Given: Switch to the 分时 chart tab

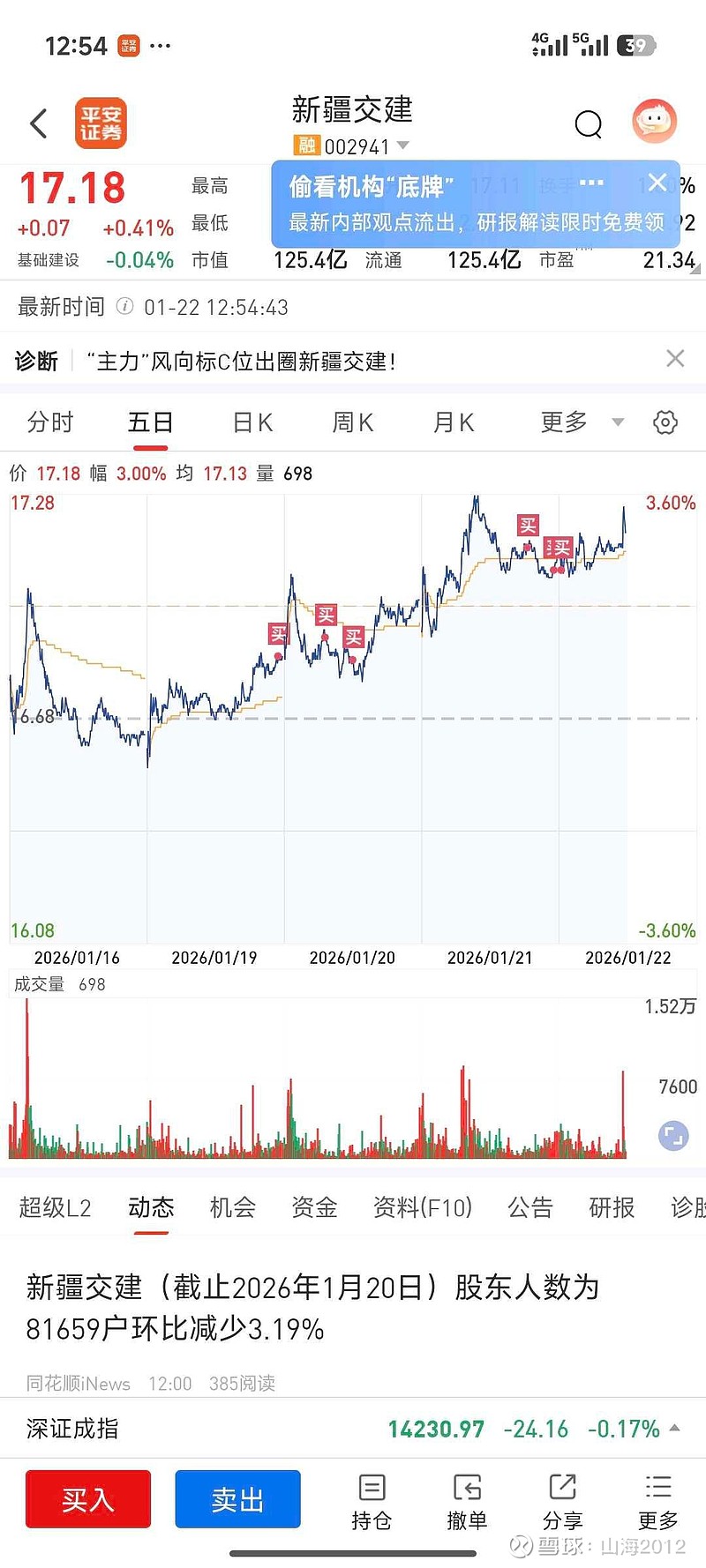Looking at the screenshot, I should coord(50,423).
